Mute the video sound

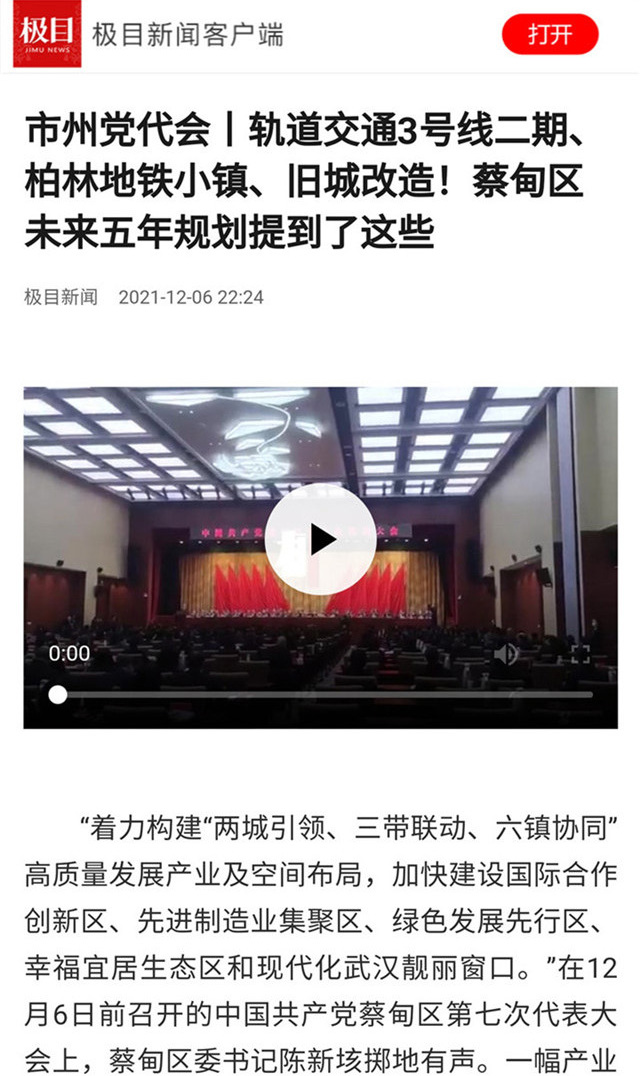(x=507, y=654)
